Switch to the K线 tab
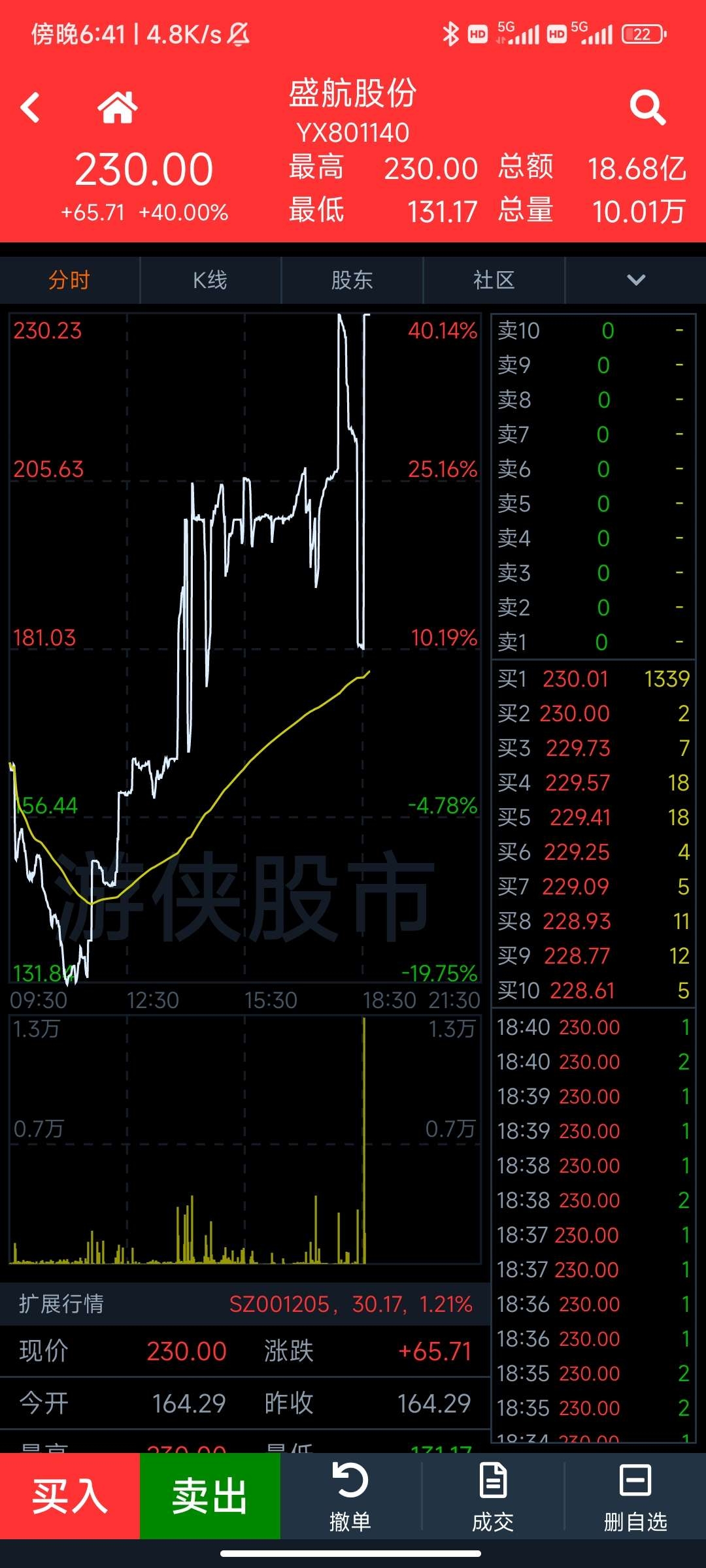 click(210, 280)
